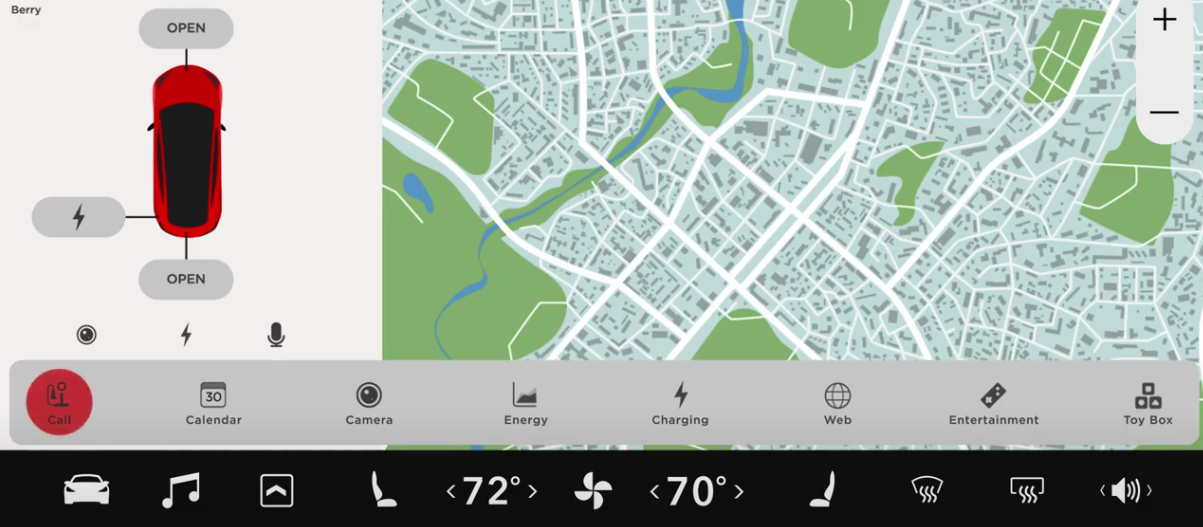Open the fan climate controls
Image resolution: width=1203 pixels, height=527 pixels.
[593, 491]
